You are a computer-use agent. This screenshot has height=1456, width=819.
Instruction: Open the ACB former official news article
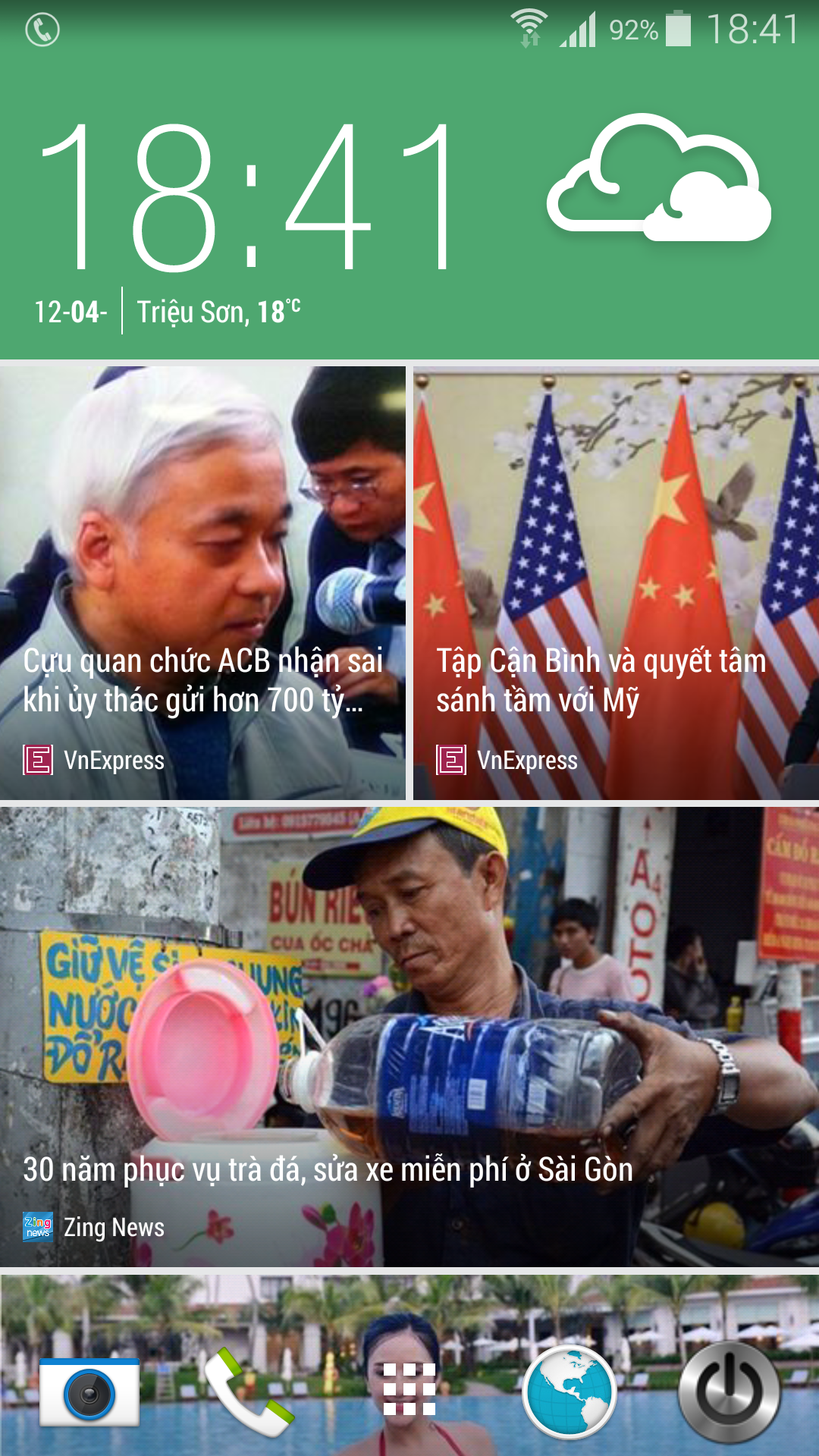point(202,582)
